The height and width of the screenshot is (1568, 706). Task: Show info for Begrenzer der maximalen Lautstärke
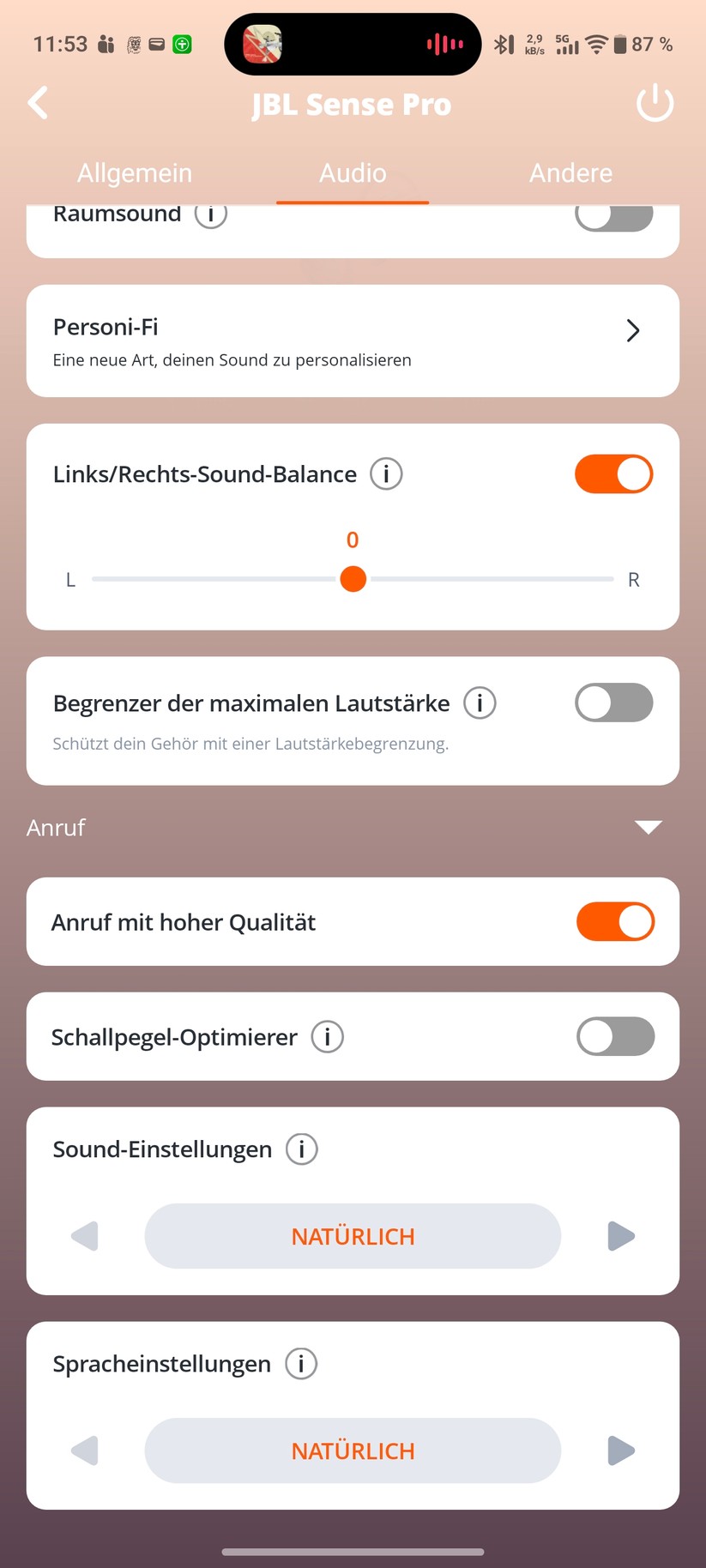click(480, 703)
